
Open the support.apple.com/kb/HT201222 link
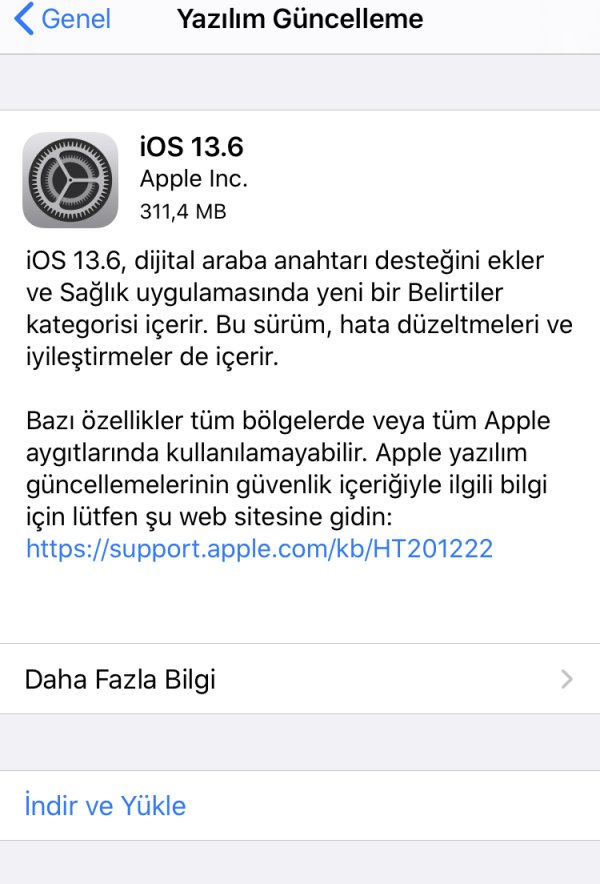[x=258, y=548]
